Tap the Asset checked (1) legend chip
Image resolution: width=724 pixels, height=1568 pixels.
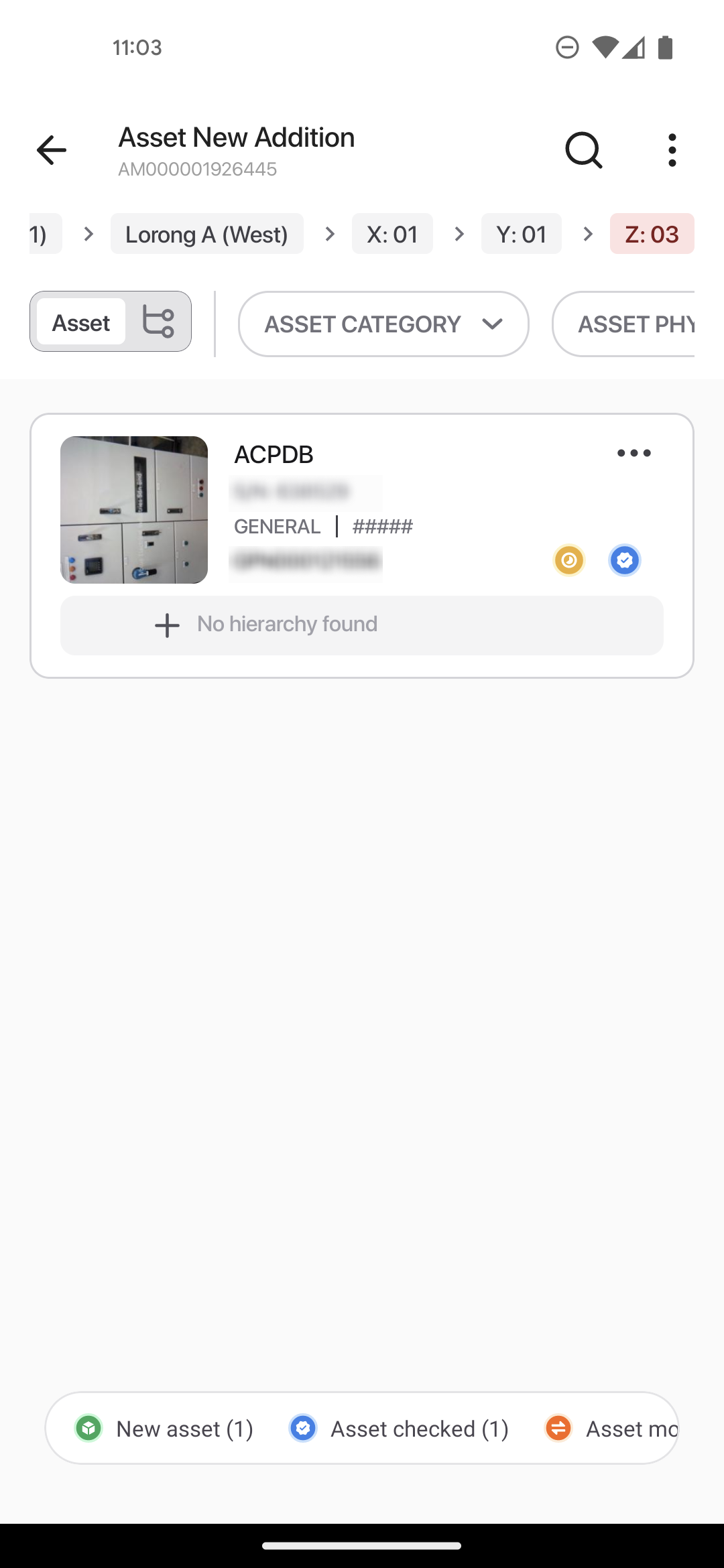click(x=400, y=1429)
